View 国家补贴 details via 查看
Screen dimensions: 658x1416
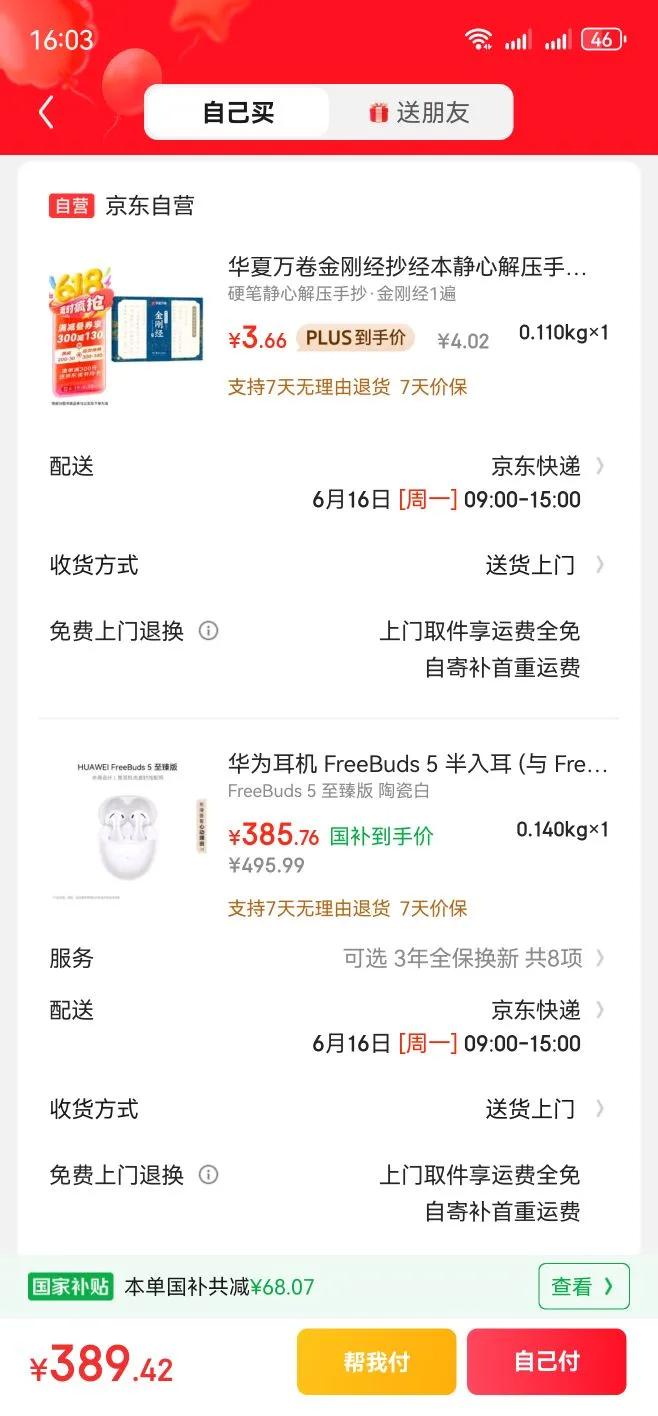coord(583,1286)
